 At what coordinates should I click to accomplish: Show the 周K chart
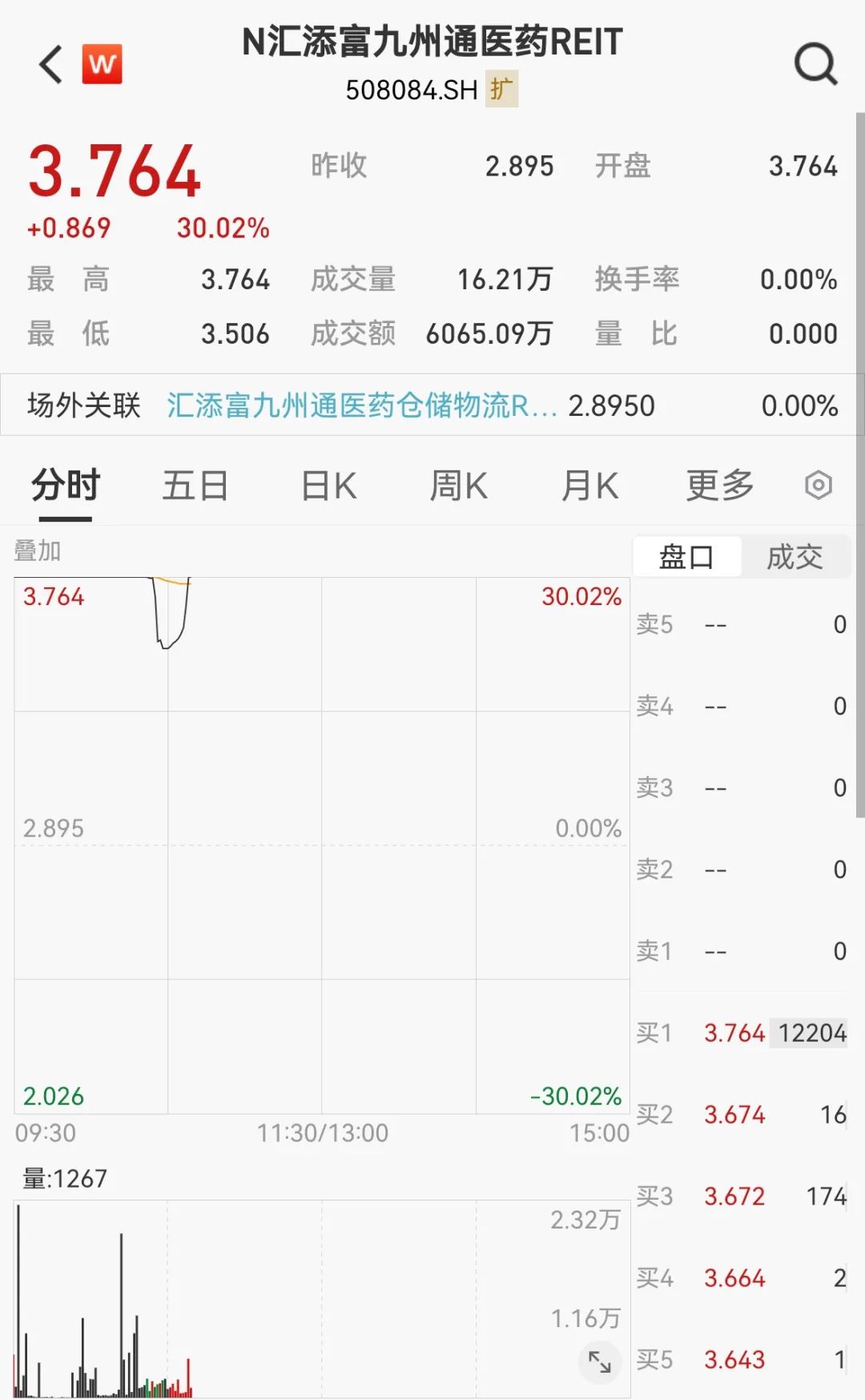tap(458, 486)
